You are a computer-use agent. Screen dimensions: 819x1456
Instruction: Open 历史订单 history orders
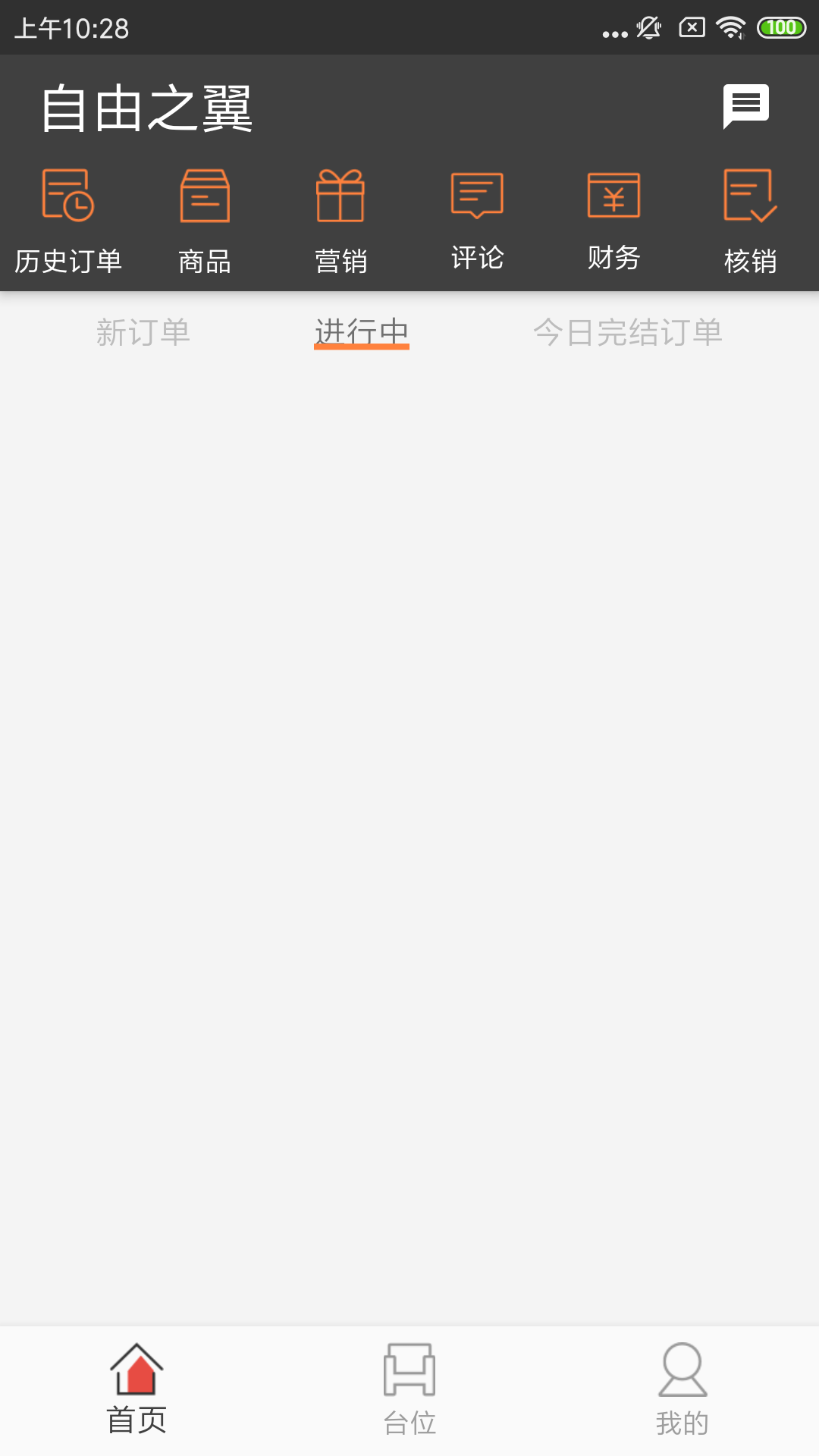[x=68, y=220]
